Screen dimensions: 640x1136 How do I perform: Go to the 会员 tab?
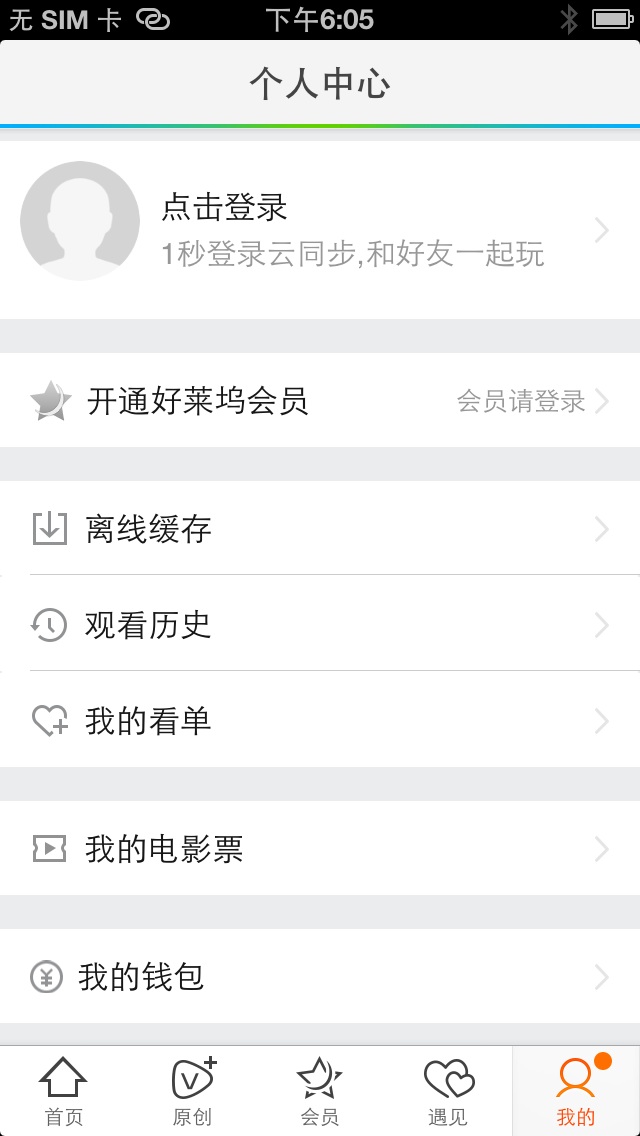(320, 1091)
